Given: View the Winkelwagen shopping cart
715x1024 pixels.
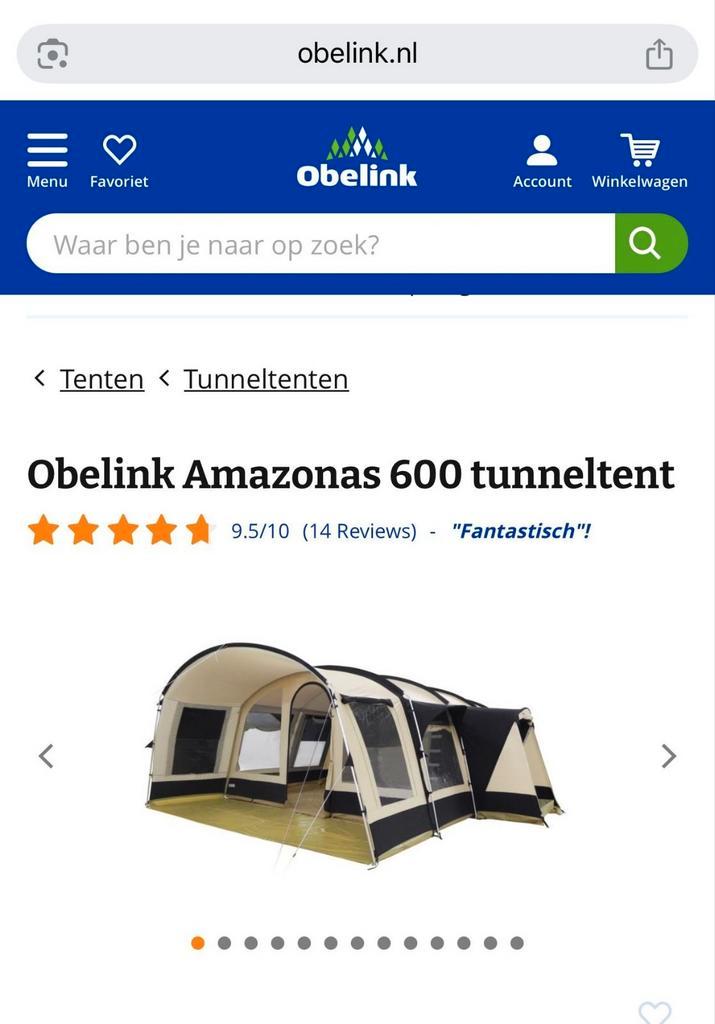Looking at the screenshot, I should 639,160.
